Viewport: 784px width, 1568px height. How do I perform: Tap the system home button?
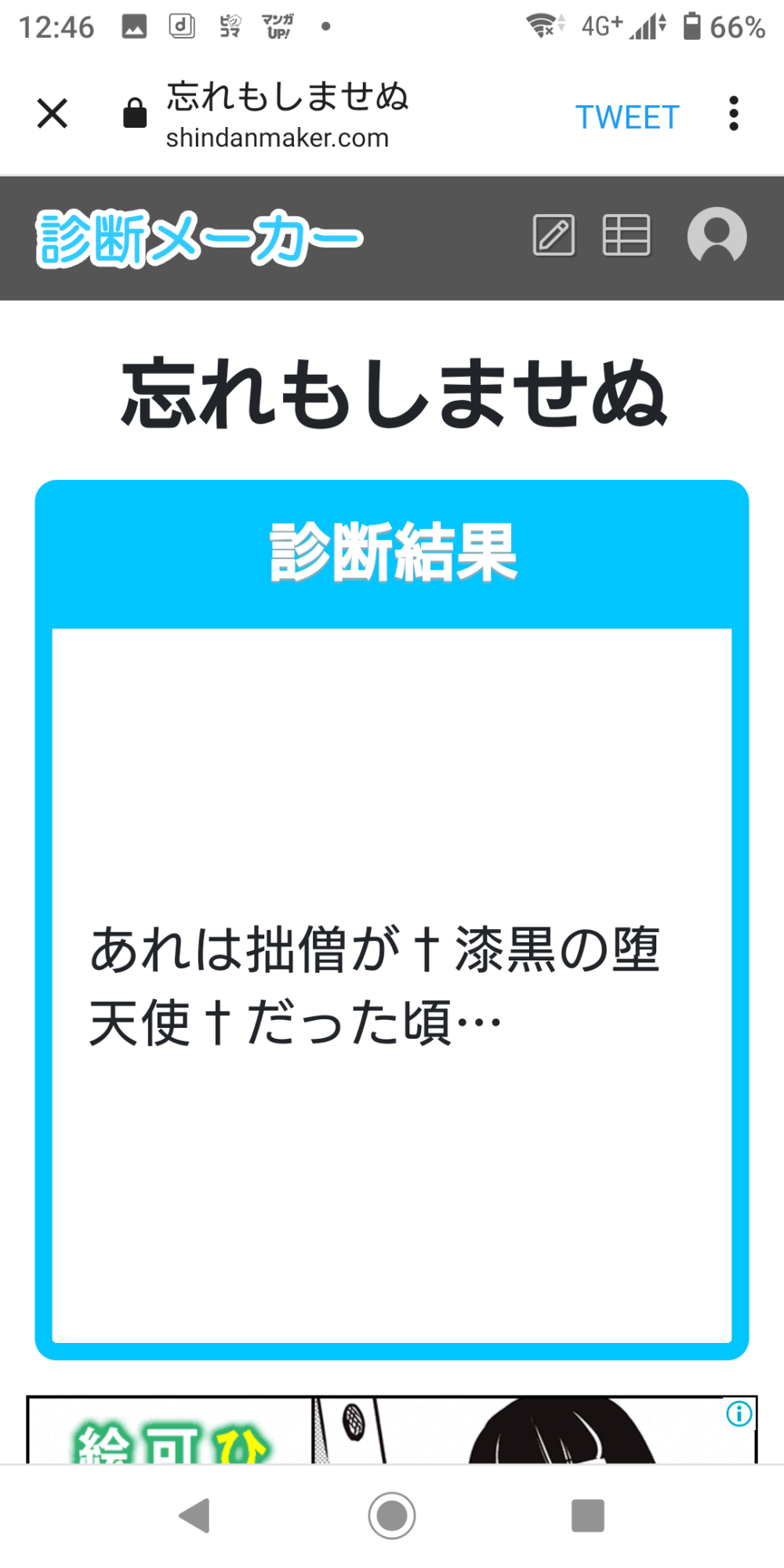point(392,1515)
